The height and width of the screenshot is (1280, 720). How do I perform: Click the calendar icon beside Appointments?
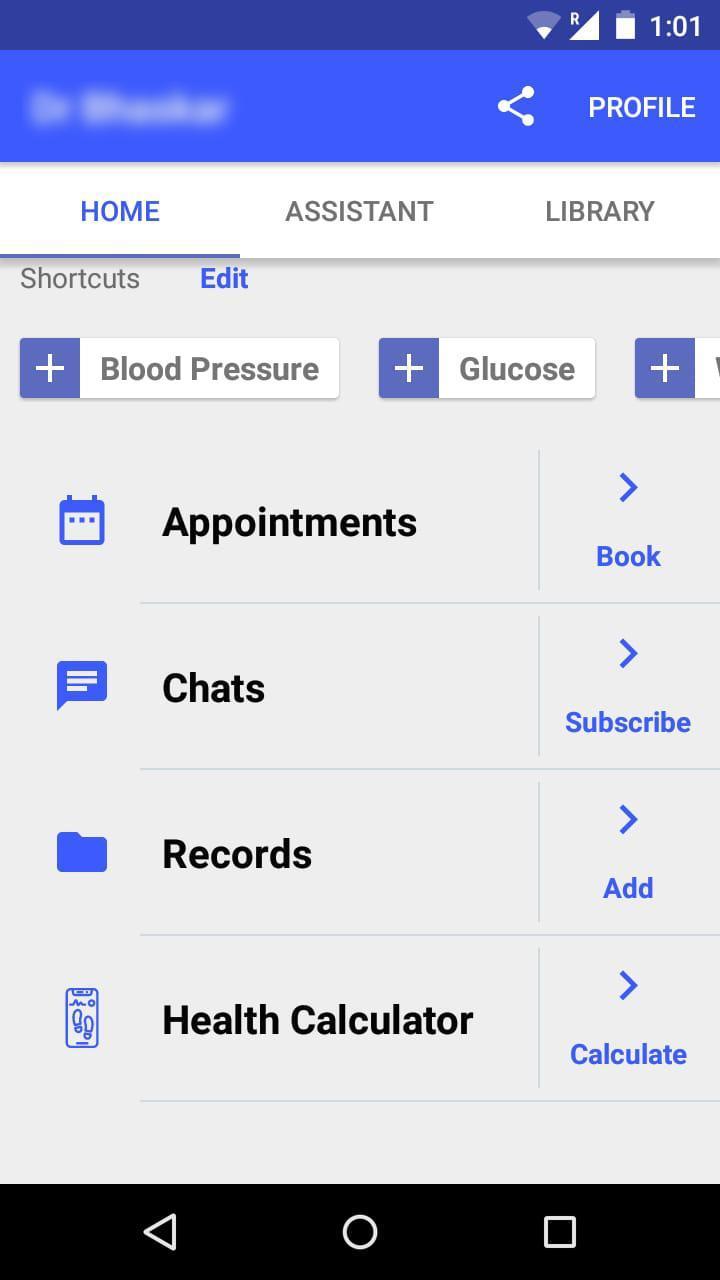click(x=81, y=519)
